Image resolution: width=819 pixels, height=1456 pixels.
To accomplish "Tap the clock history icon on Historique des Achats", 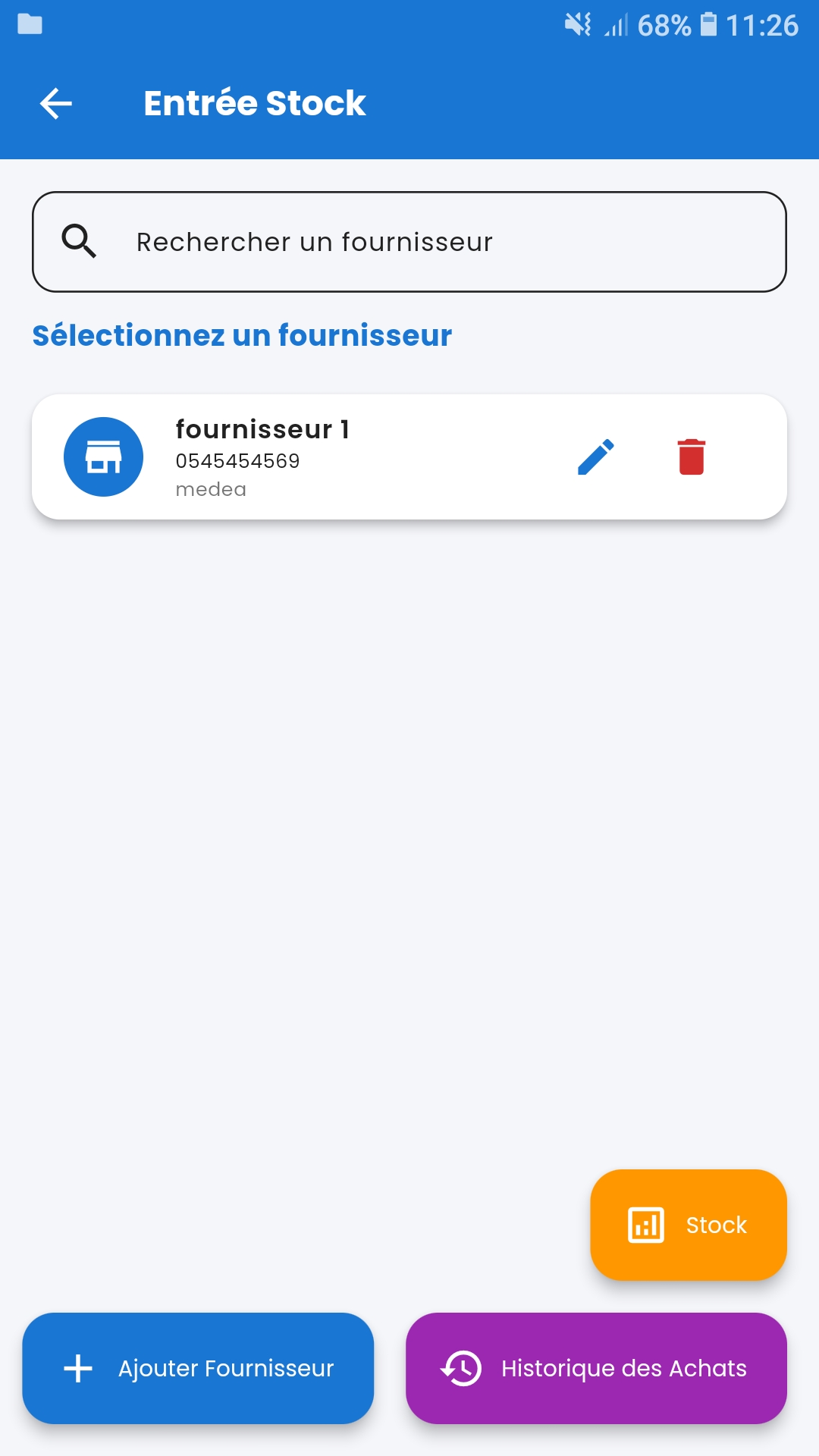I will [x=461, y=1368].
